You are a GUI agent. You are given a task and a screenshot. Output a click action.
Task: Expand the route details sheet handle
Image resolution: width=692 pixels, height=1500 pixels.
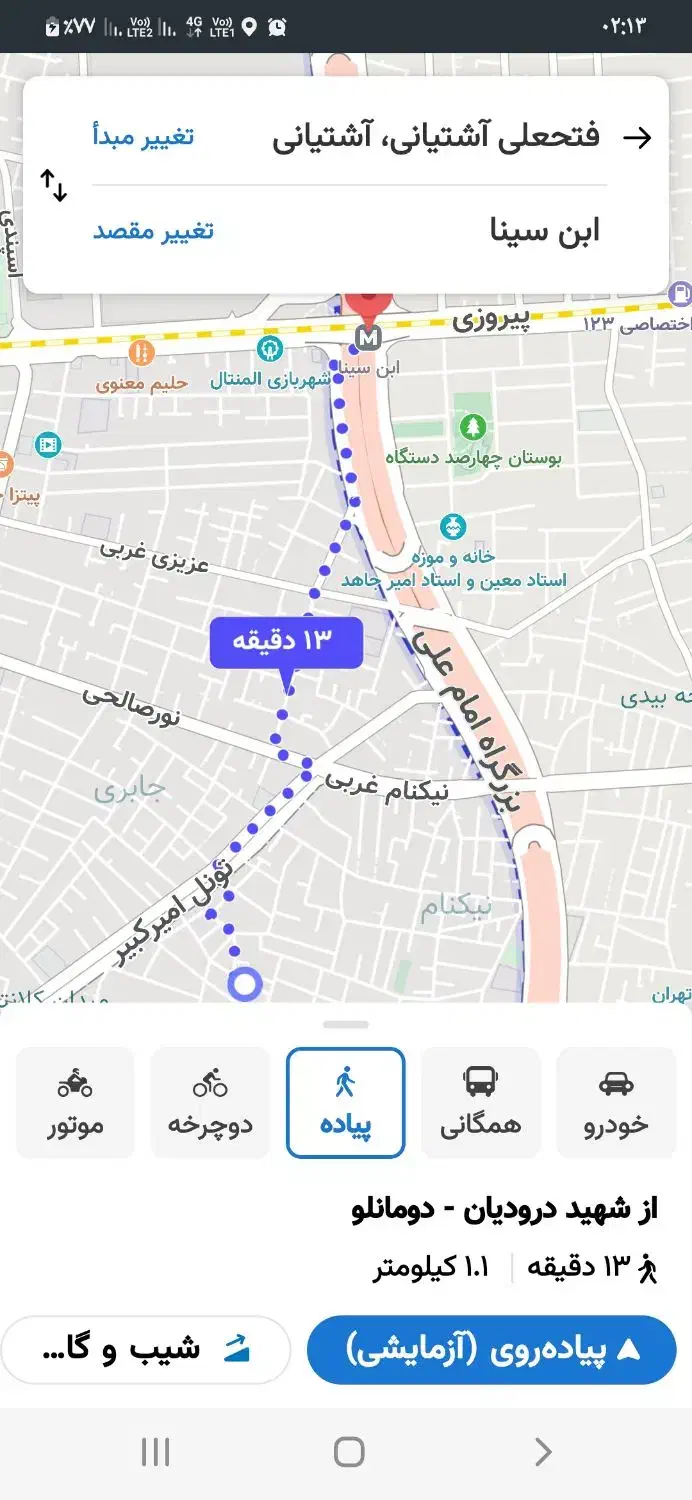[x=346, y=1024]
